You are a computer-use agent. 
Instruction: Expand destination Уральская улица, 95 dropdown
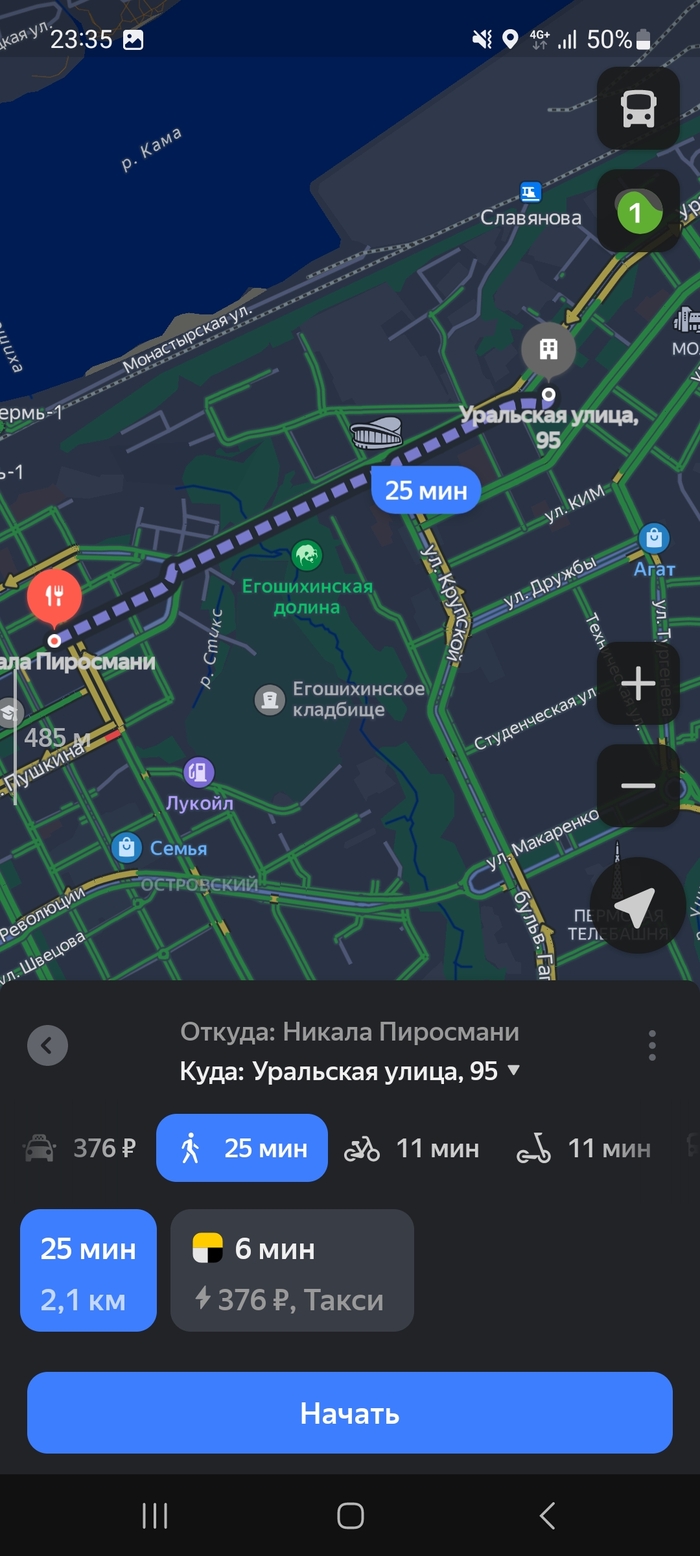pos(514,1071)
